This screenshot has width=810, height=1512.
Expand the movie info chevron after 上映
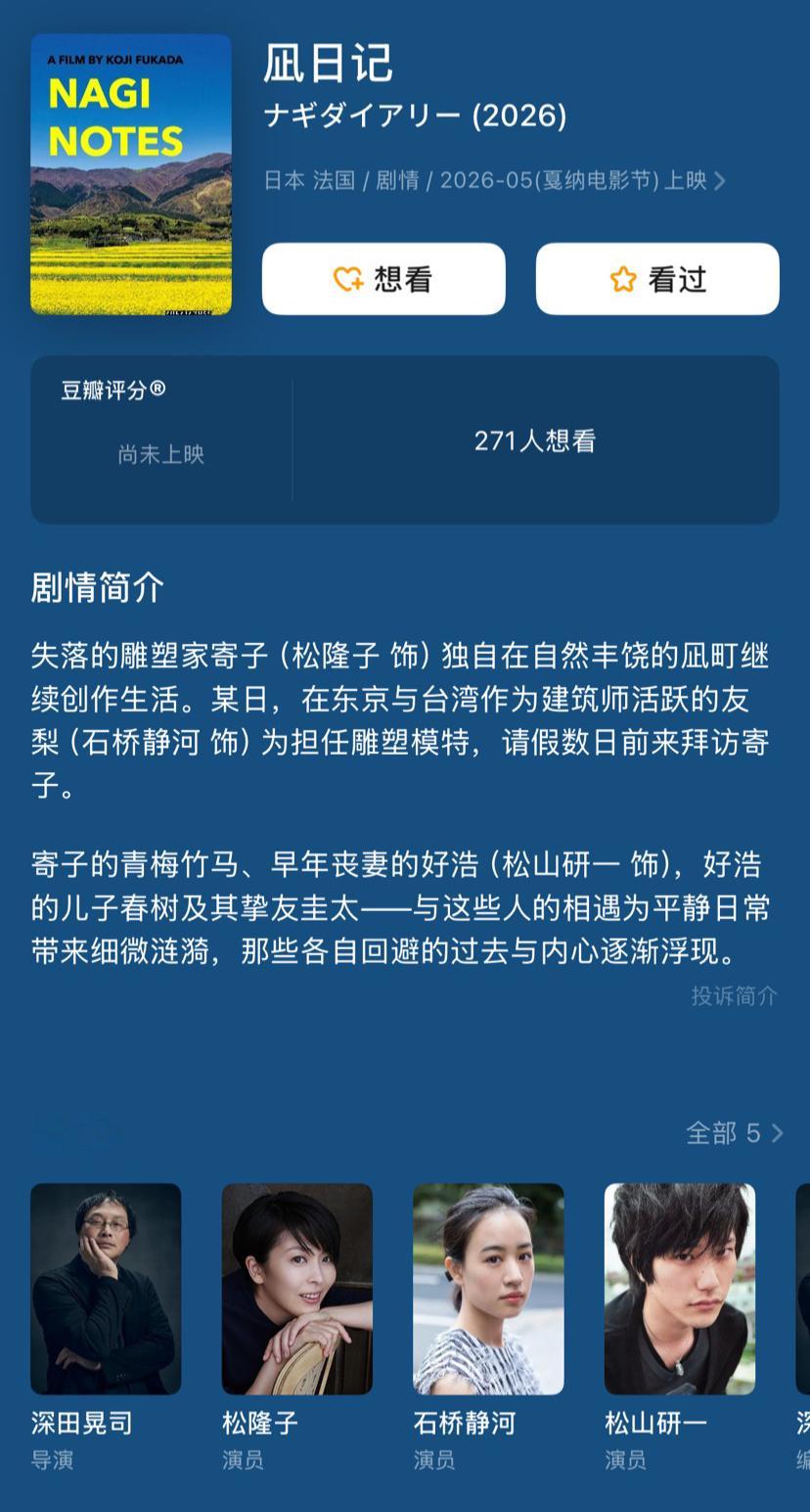tap(720, 180)
